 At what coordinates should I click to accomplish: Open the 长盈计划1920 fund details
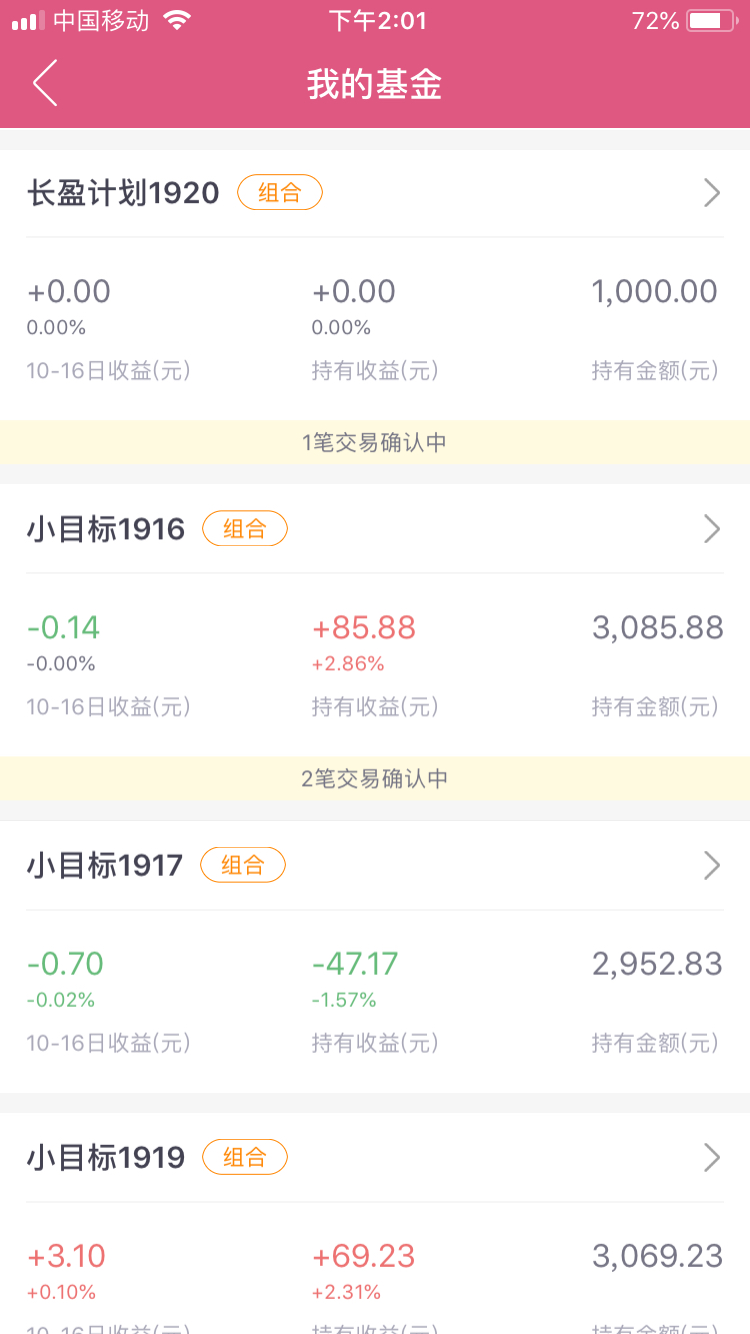tap(375, 193)
